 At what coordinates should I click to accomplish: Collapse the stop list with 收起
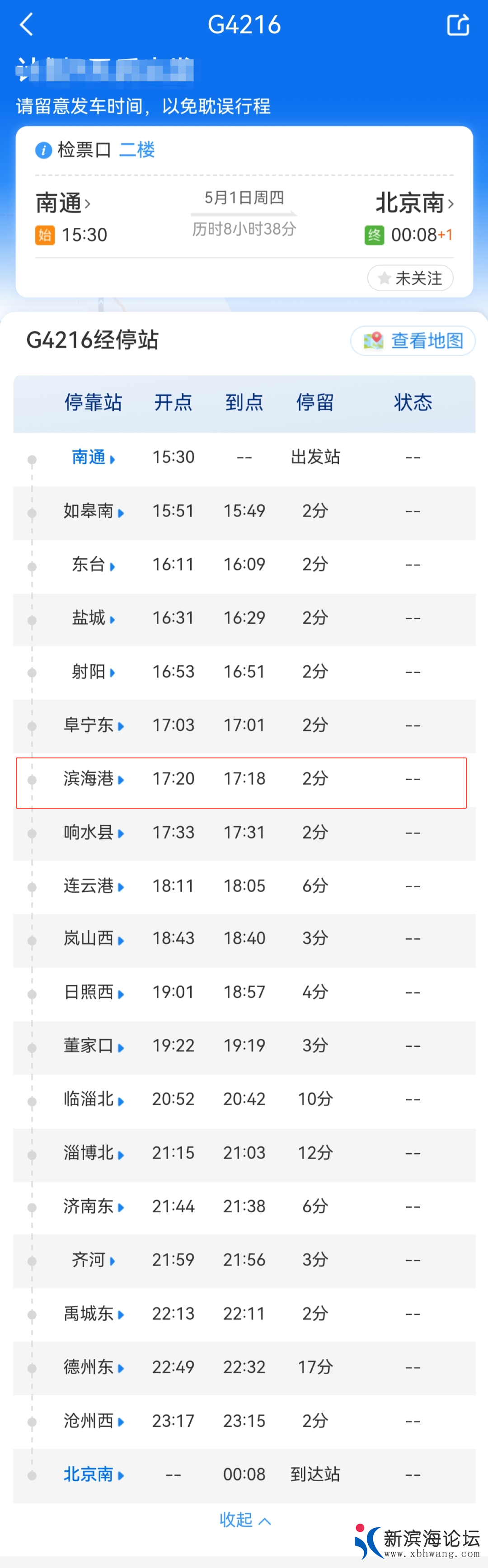coord(244,1520)
